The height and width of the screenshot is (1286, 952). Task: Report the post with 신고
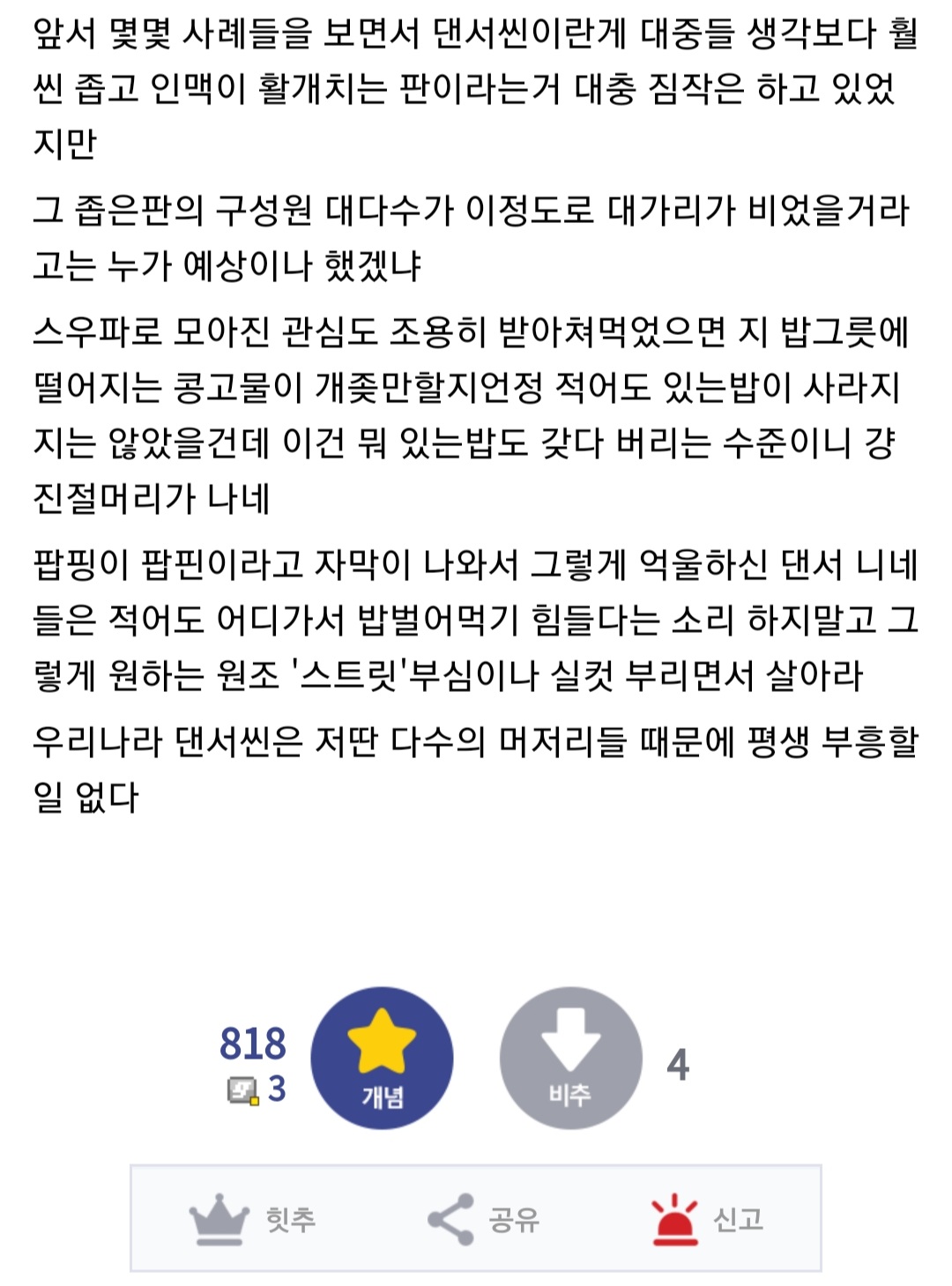(707, 1219)
